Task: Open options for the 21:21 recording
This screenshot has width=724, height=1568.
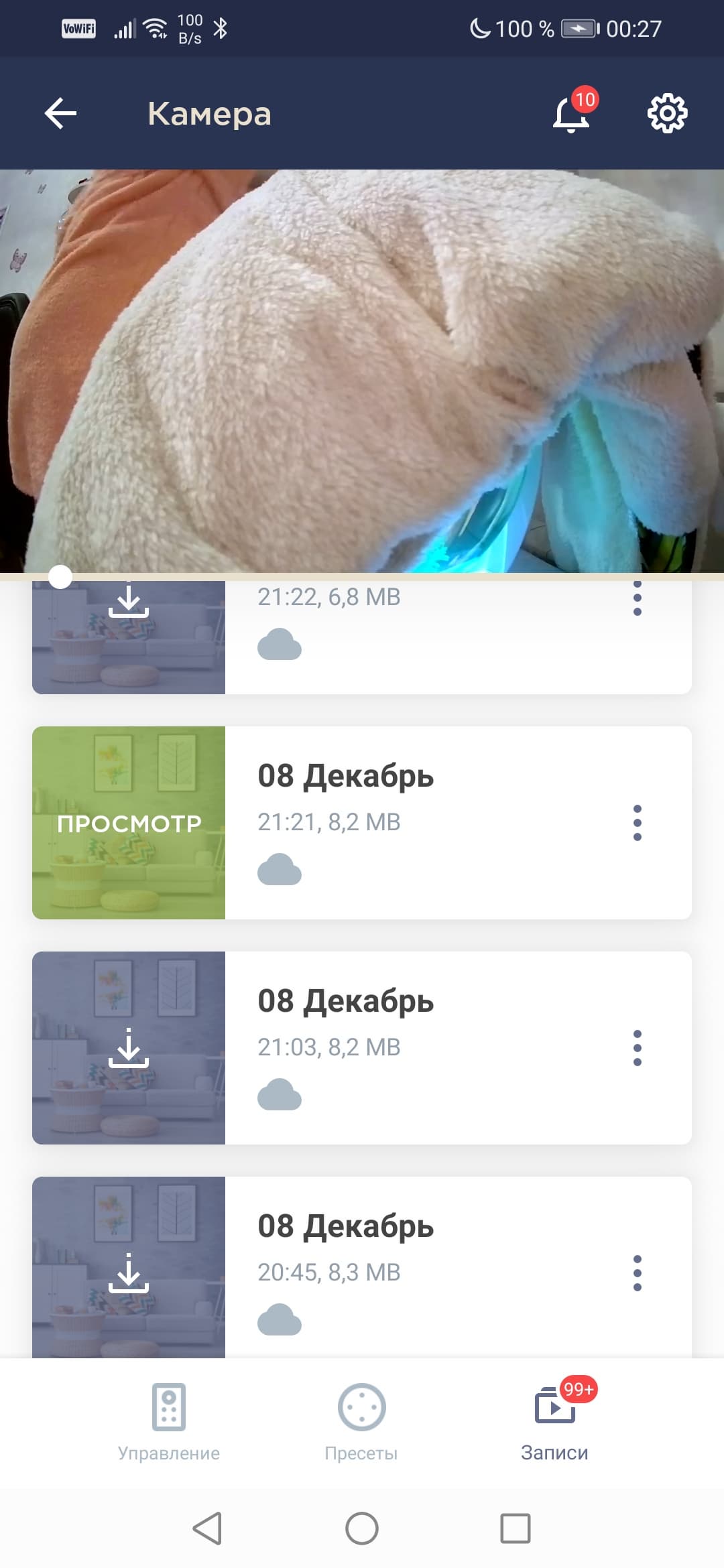Action: click(637, 823)
